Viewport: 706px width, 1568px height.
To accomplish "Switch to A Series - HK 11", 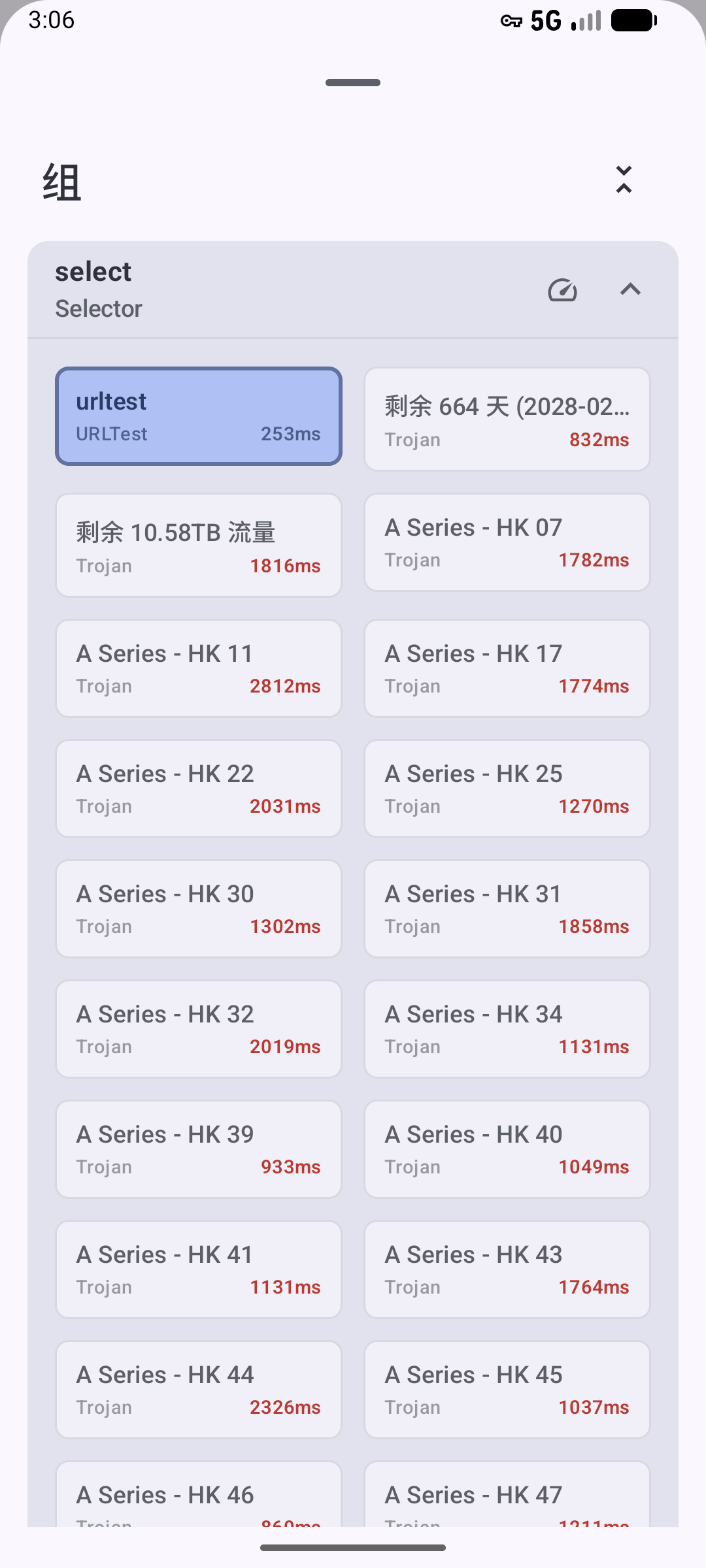I will pos(199,668).
